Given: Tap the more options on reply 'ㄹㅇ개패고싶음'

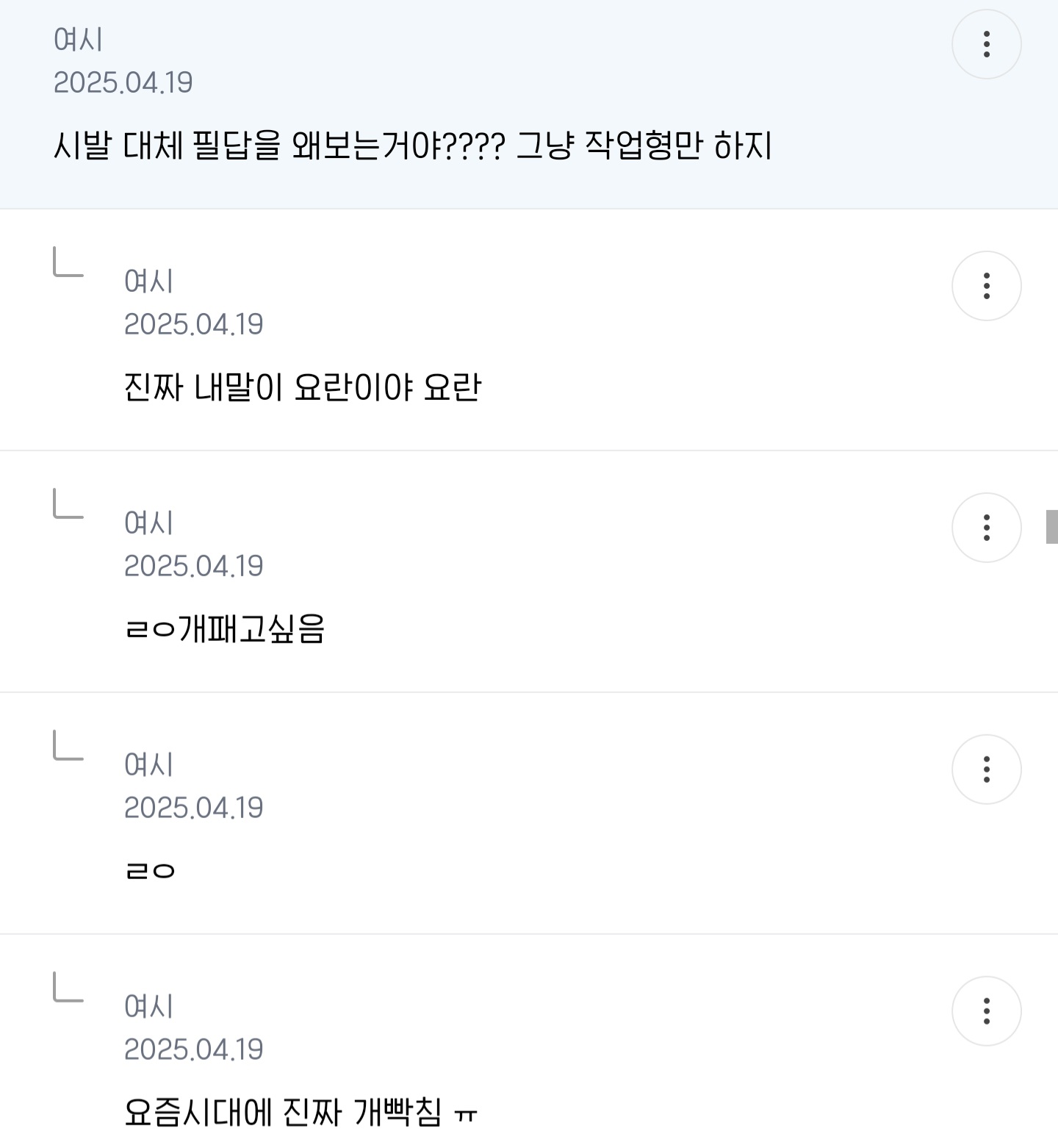Looking at the screenshot, I should pos(986,528).
